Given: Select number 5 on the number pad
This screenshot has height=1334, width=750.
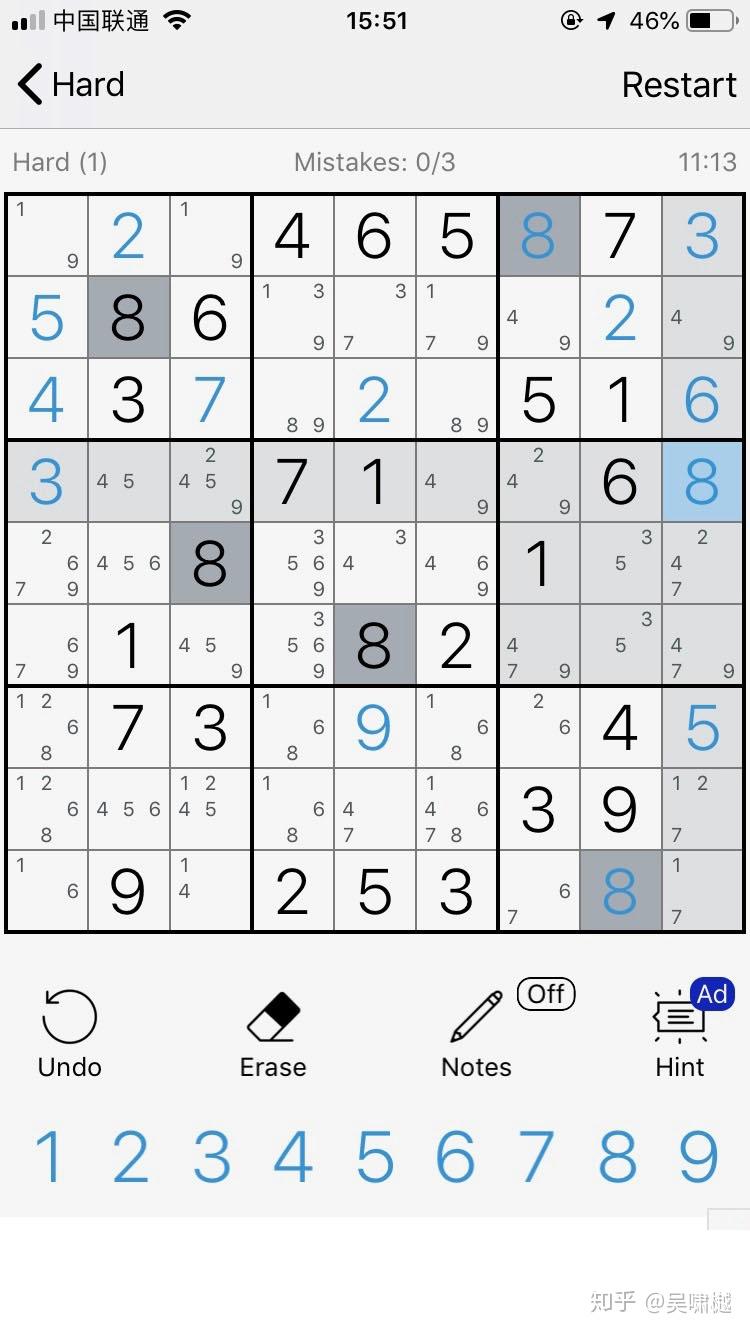Looking at the screenshot, I should pos(375,1157).
